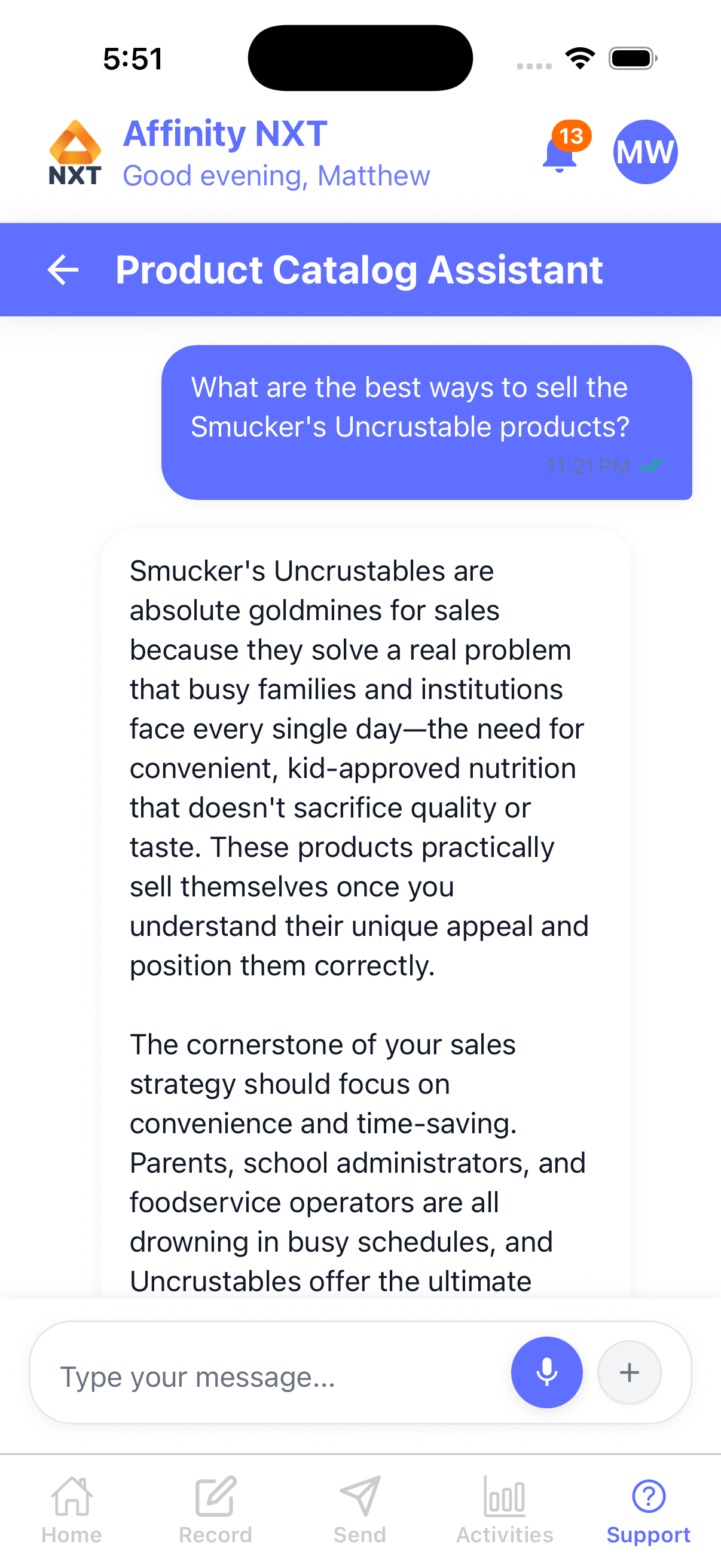This screenshot has height=1568, width=721.
Task: Go back from Product Catalog Assistant
Action: point(63,270)
